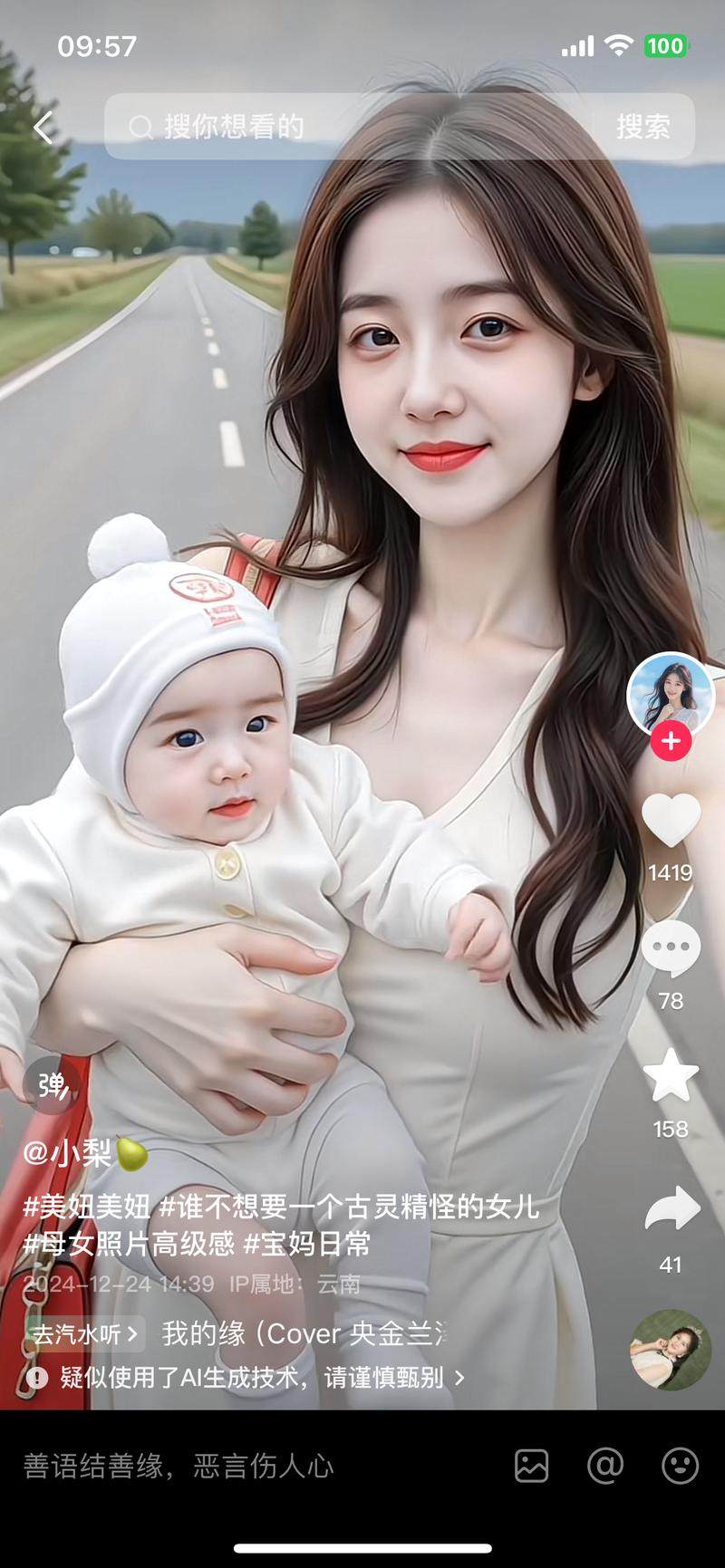This screenshot has width=725, height=1568.
Task: Tap the 搜索 button
Action: point(643,127)
